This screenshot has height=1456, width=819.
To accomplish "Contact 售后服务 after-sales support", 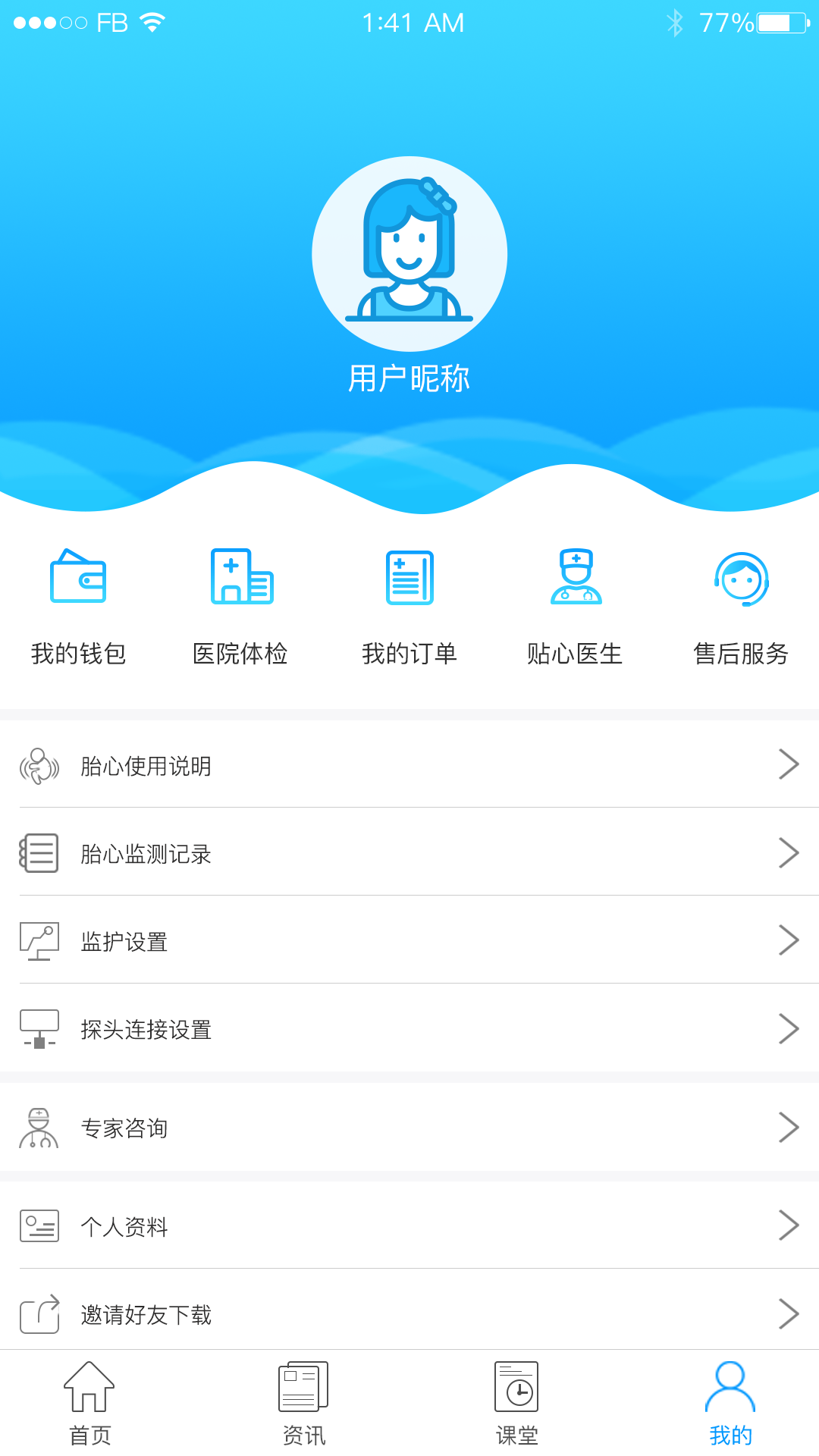I will pos(741,607).
